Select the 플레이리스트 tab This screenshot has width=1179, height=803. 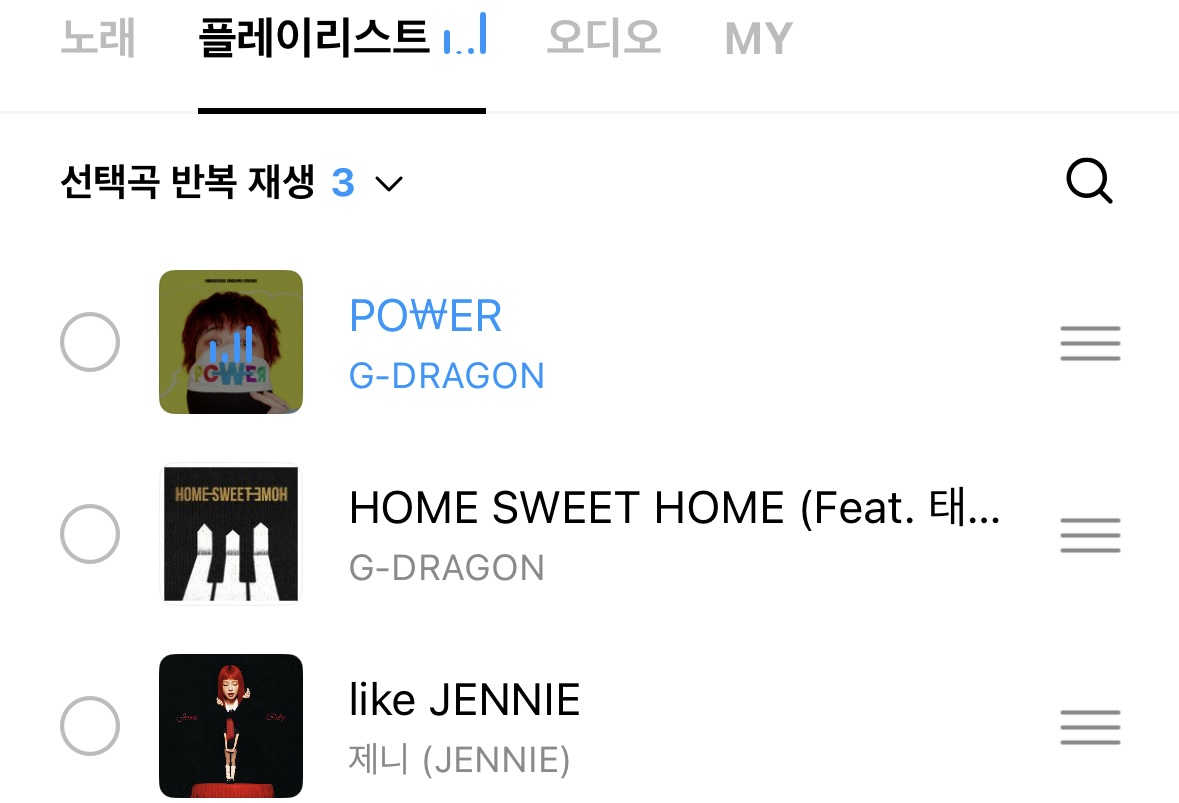coord(314,39)
